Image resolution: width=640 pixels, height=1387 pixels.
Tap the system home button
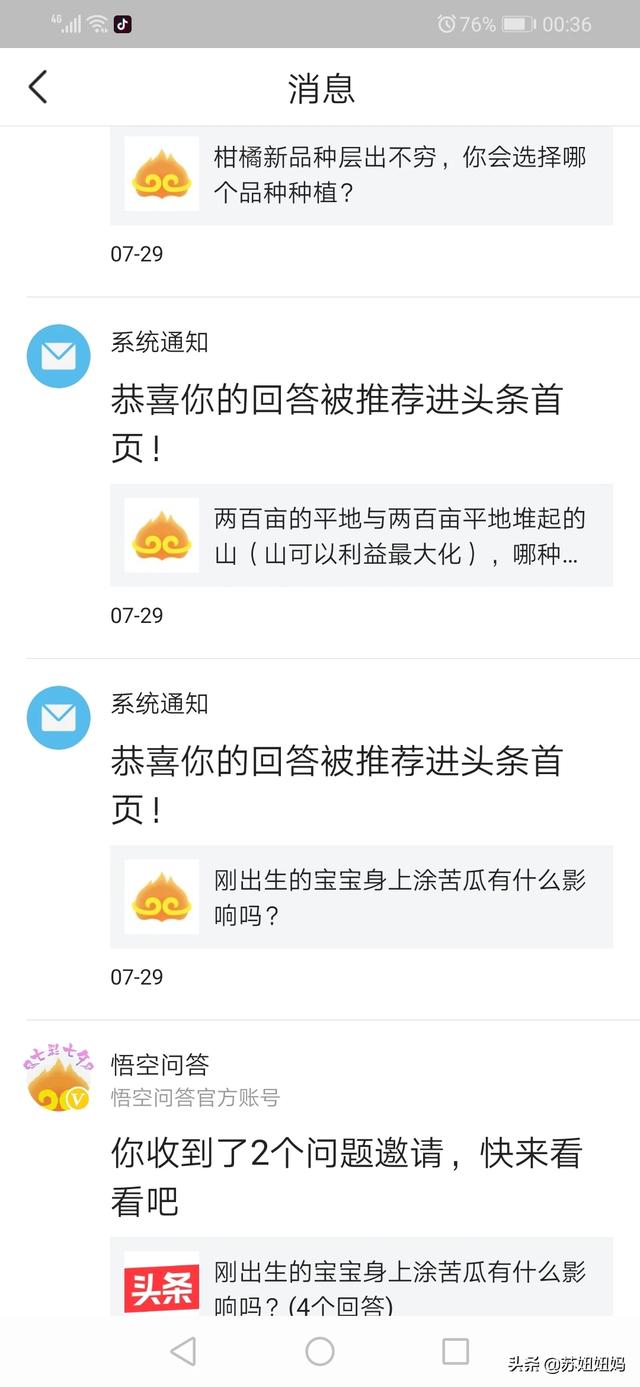coord(320,1351)
